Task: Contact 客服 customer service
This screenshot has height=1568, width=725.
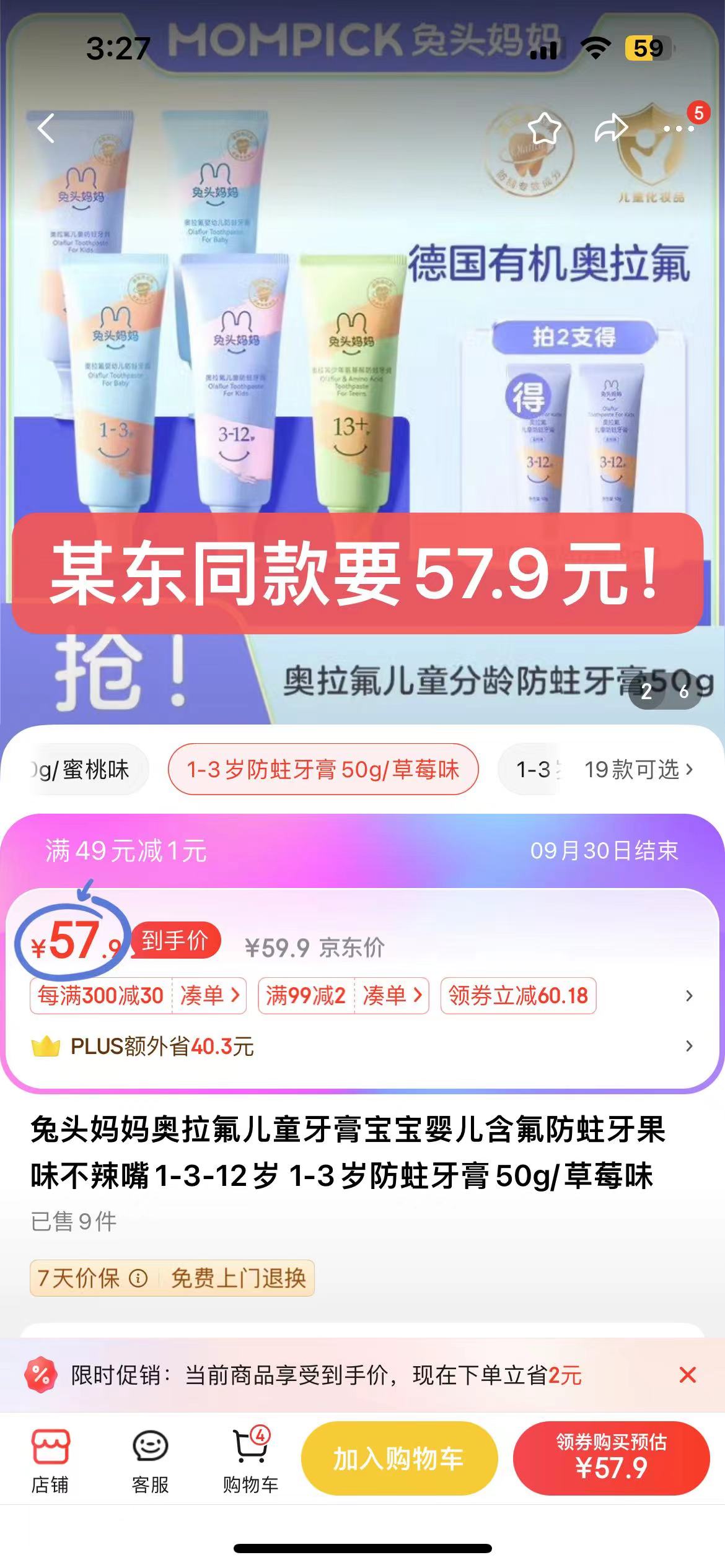Action: coord(150,1460)
